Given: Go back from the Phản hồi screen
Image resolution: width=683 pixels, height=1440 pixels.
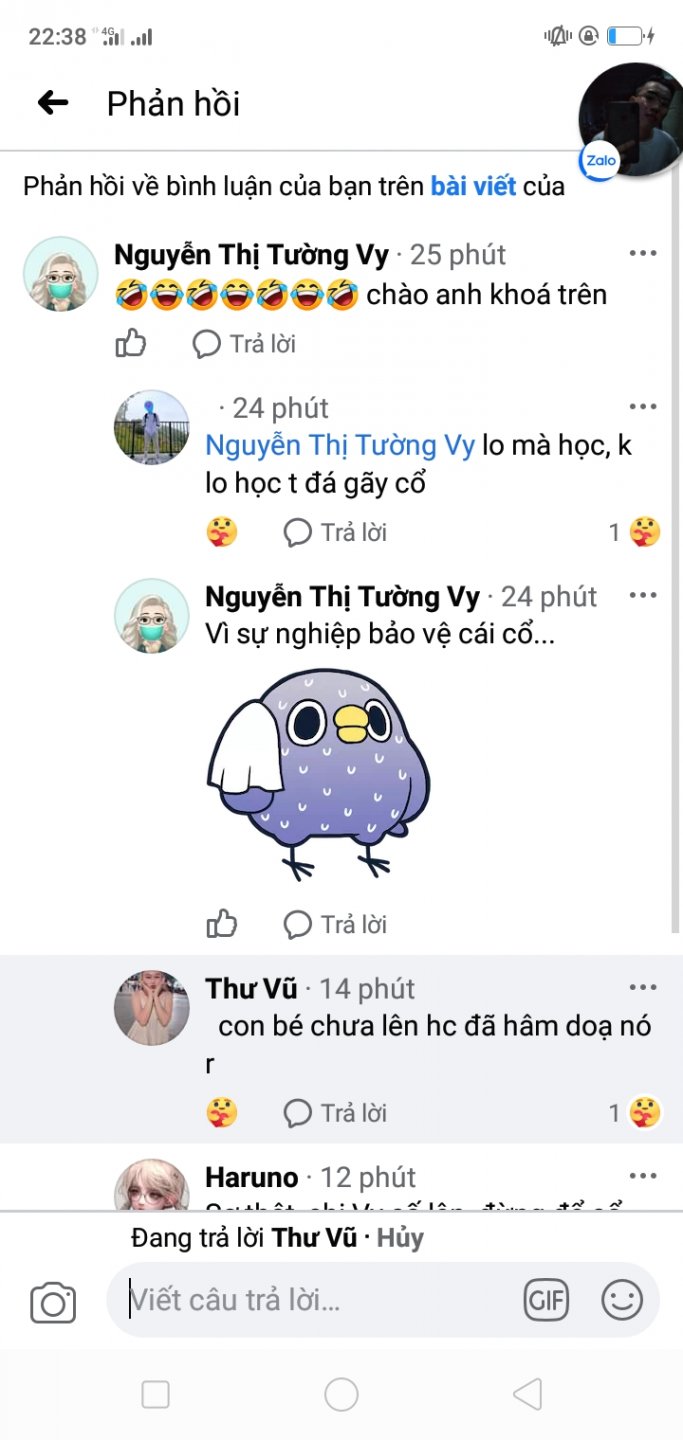Looking at the screenshot, I should click(52, 102).
